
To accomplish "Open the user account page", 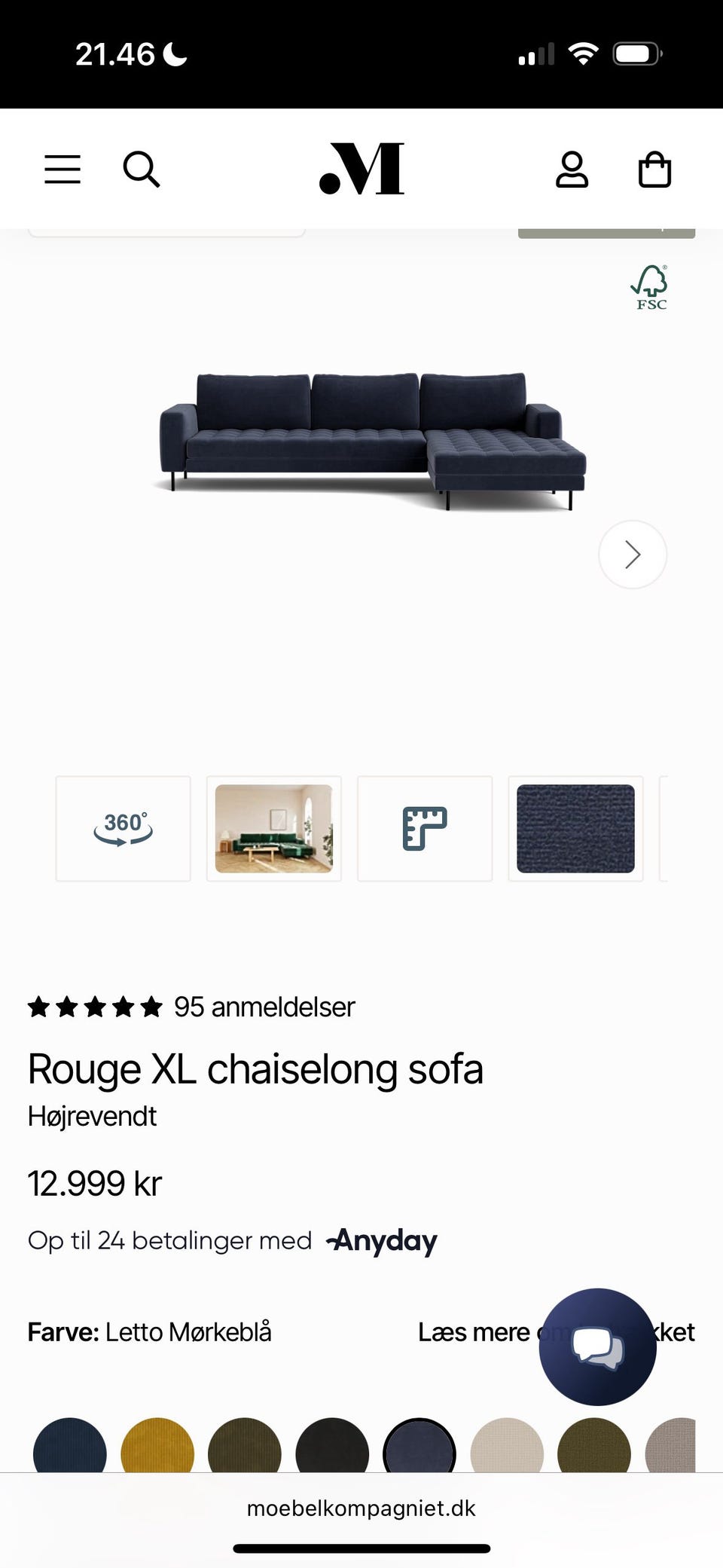I will pyautogui.click(x=572, y=169).
